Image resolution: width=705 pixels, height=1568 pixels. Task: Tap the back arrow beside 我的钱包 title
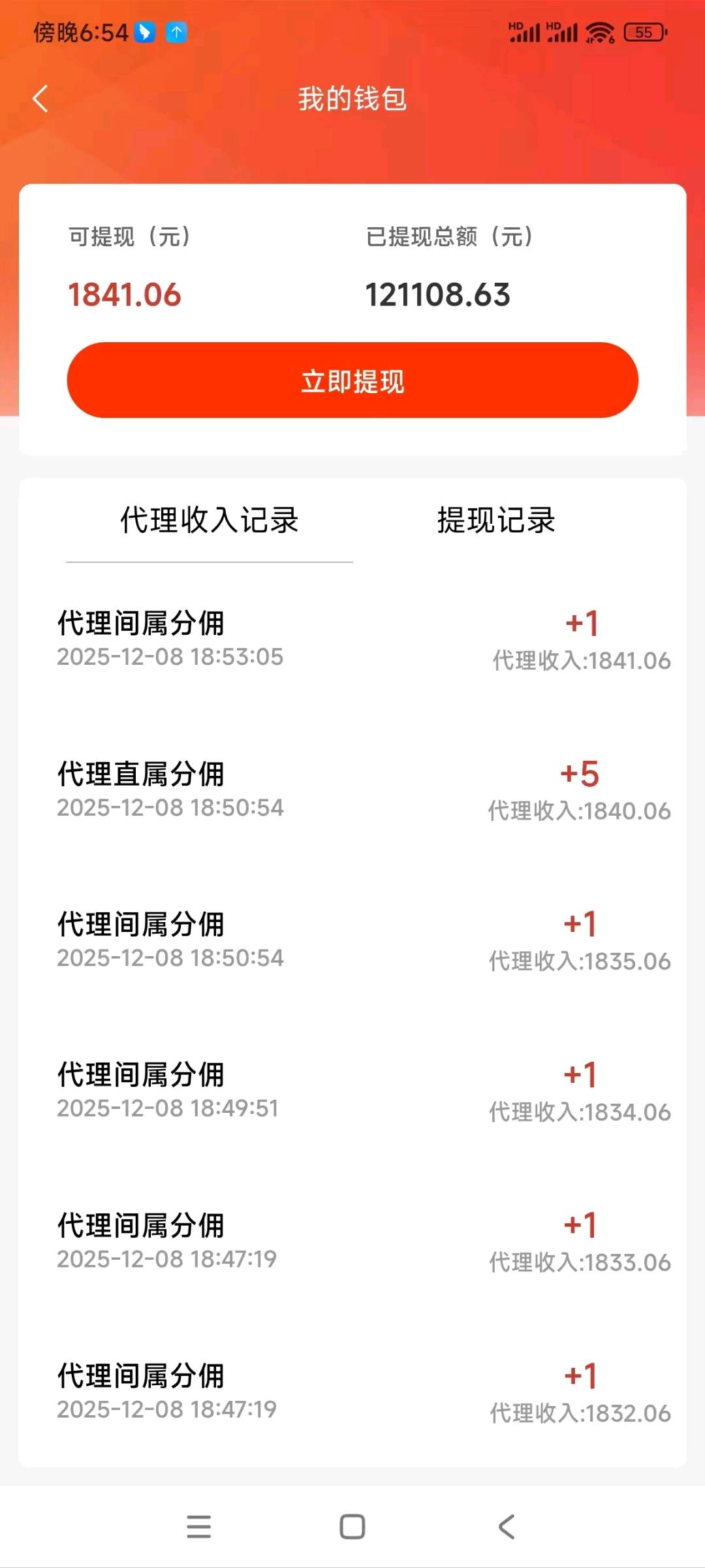(x=40, y=99)
